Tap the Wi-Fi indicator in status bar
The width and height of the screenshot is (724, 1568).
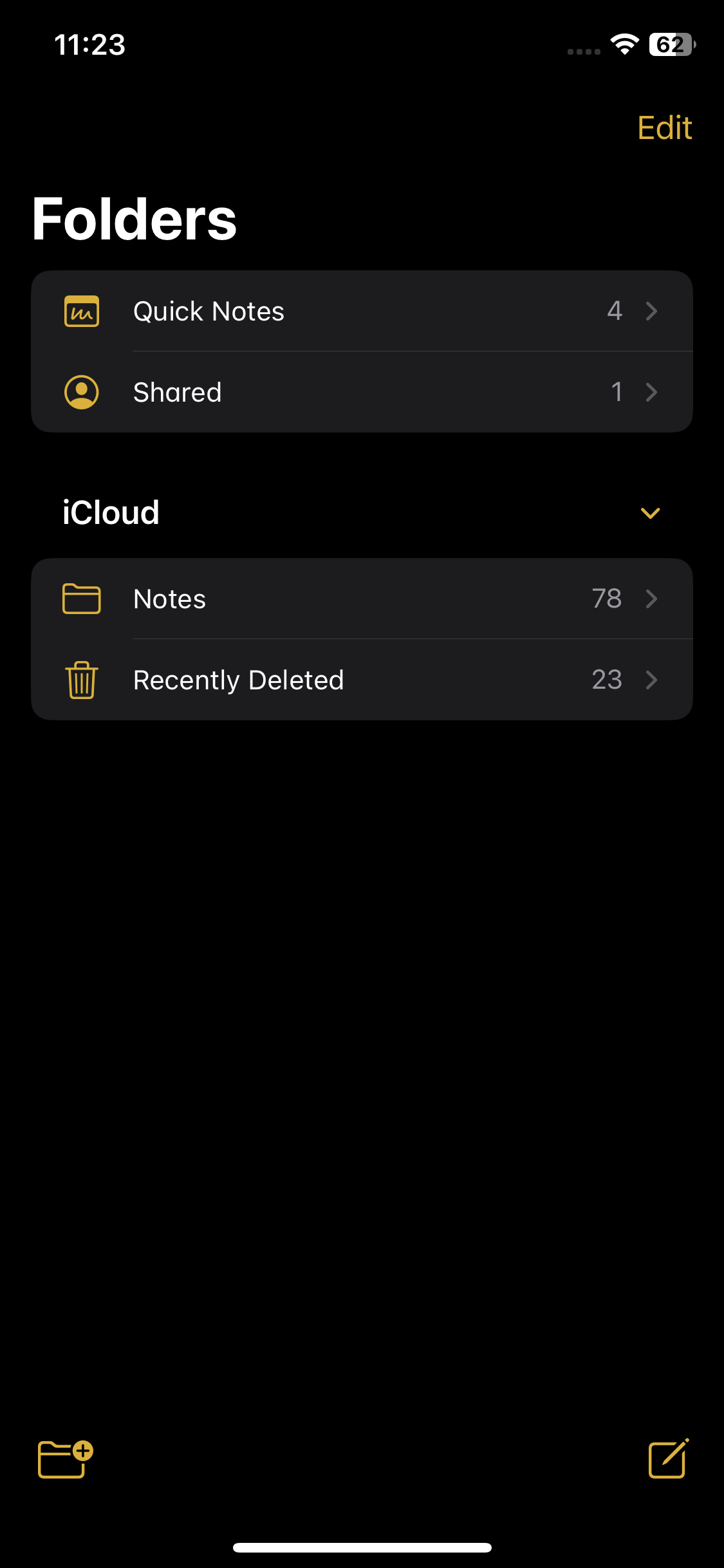pyautogui.click(x=622, y=44)
